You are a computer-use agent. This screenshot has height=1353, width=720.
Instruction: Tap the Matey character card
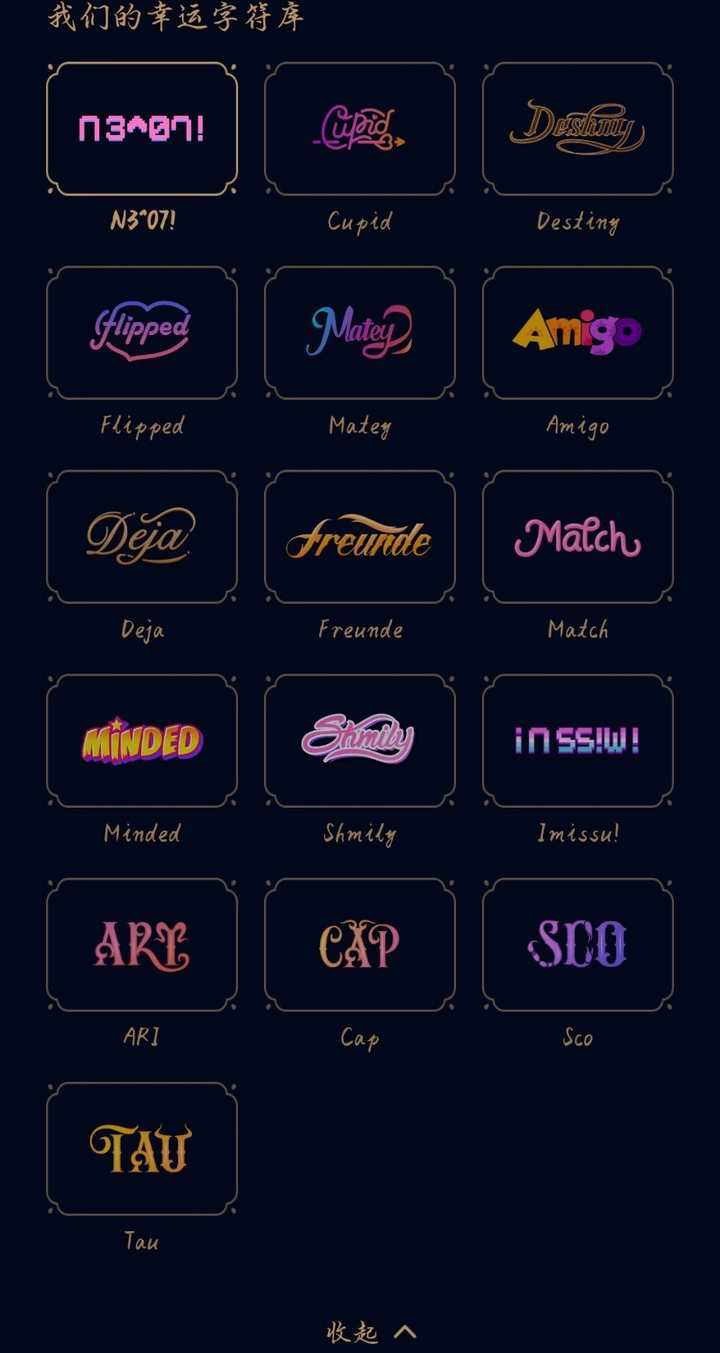pyautogui.click(x=360, y=333)
